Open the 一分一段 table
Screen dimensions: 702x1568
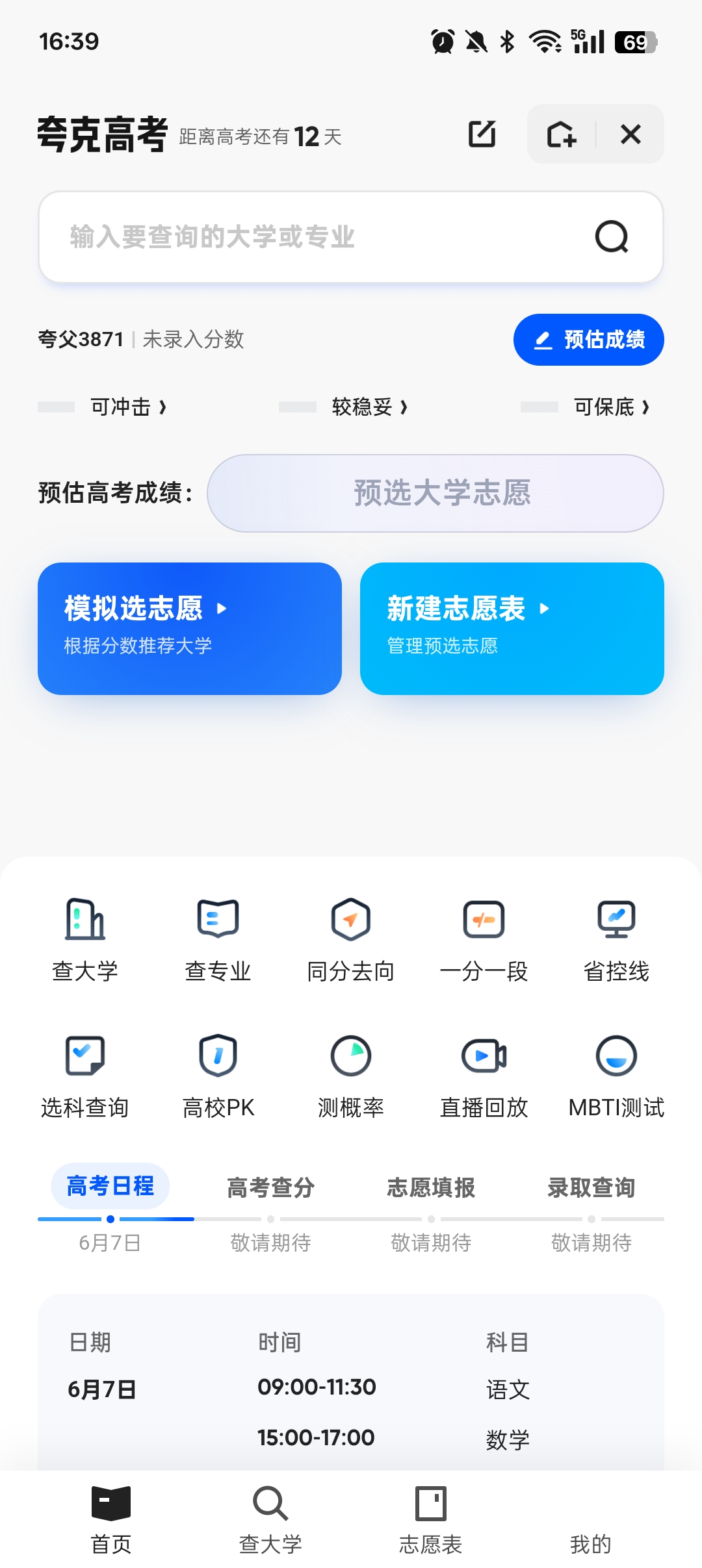click(x=484, y=939)
